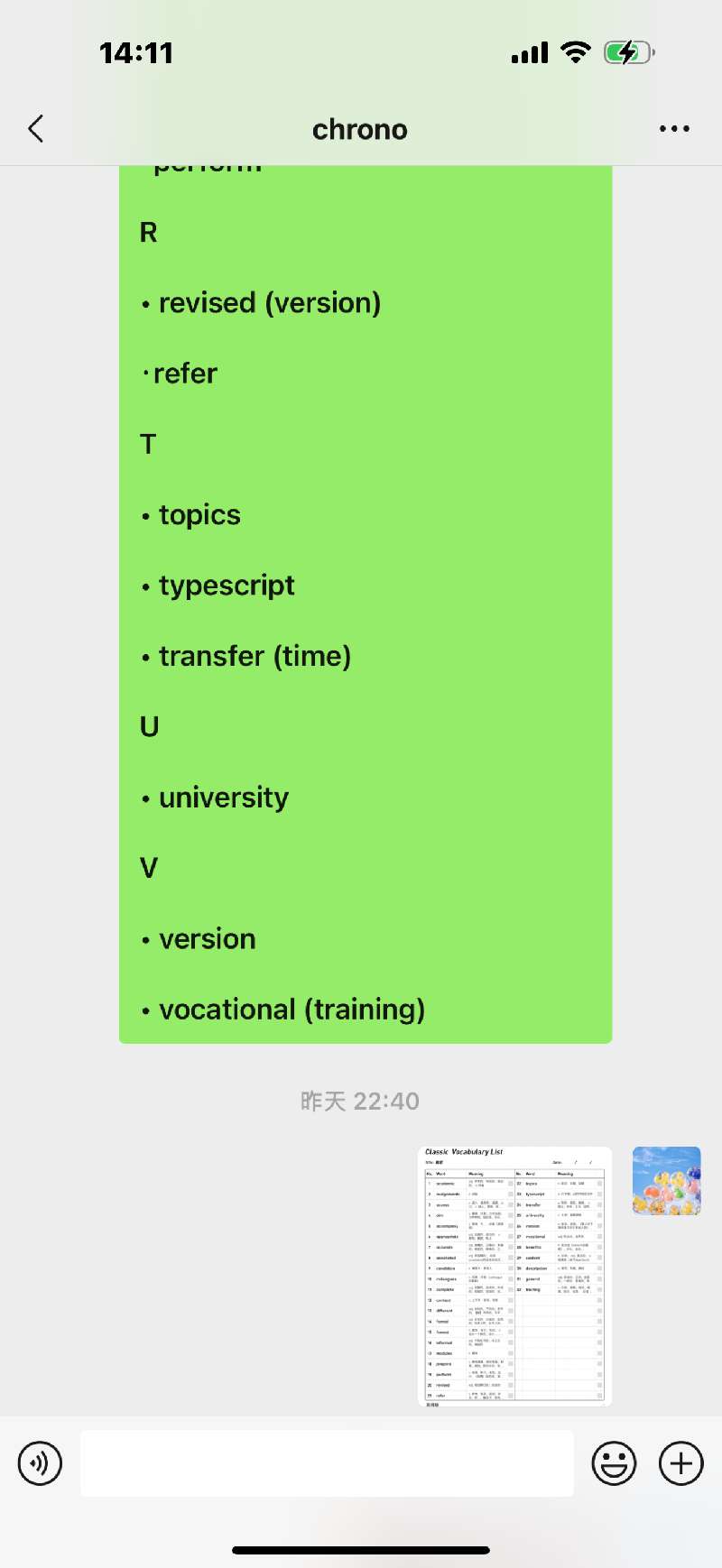The width and height of the screenshot is (722, 1568).
Task: Open the plus attachments menu
Action: [x=680, y=1462]
